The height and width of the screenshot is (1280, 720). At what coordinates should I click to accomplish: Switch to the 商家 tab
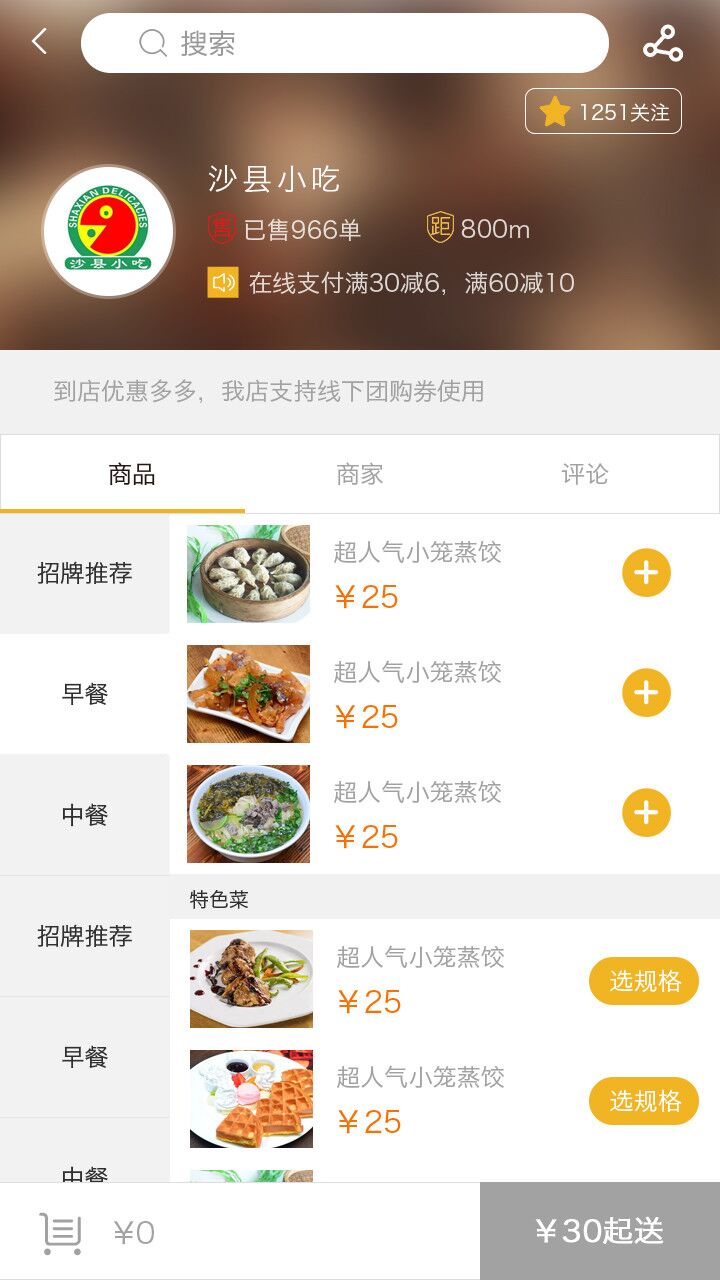point(360,473)
